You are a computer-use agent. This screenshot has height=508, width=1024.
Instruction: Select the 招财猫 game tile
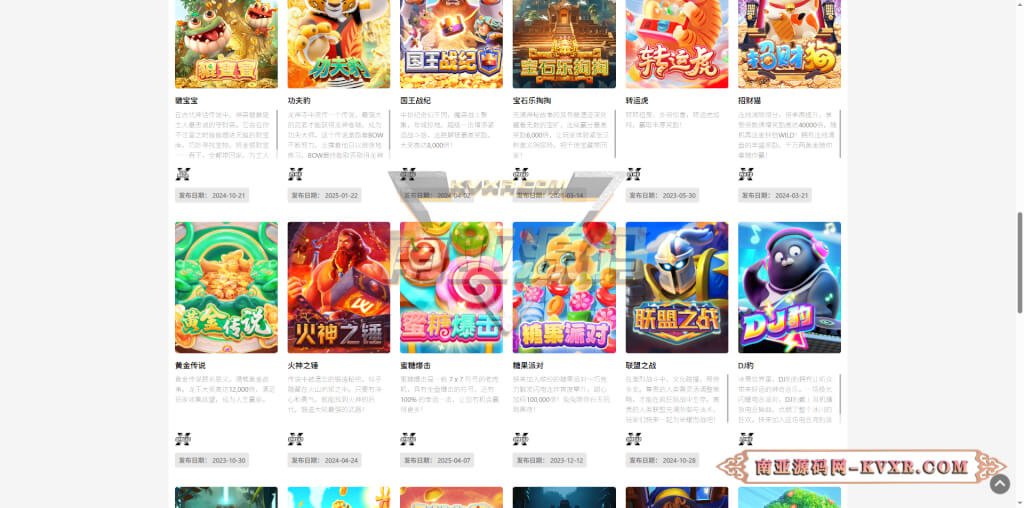coord(789,45)
